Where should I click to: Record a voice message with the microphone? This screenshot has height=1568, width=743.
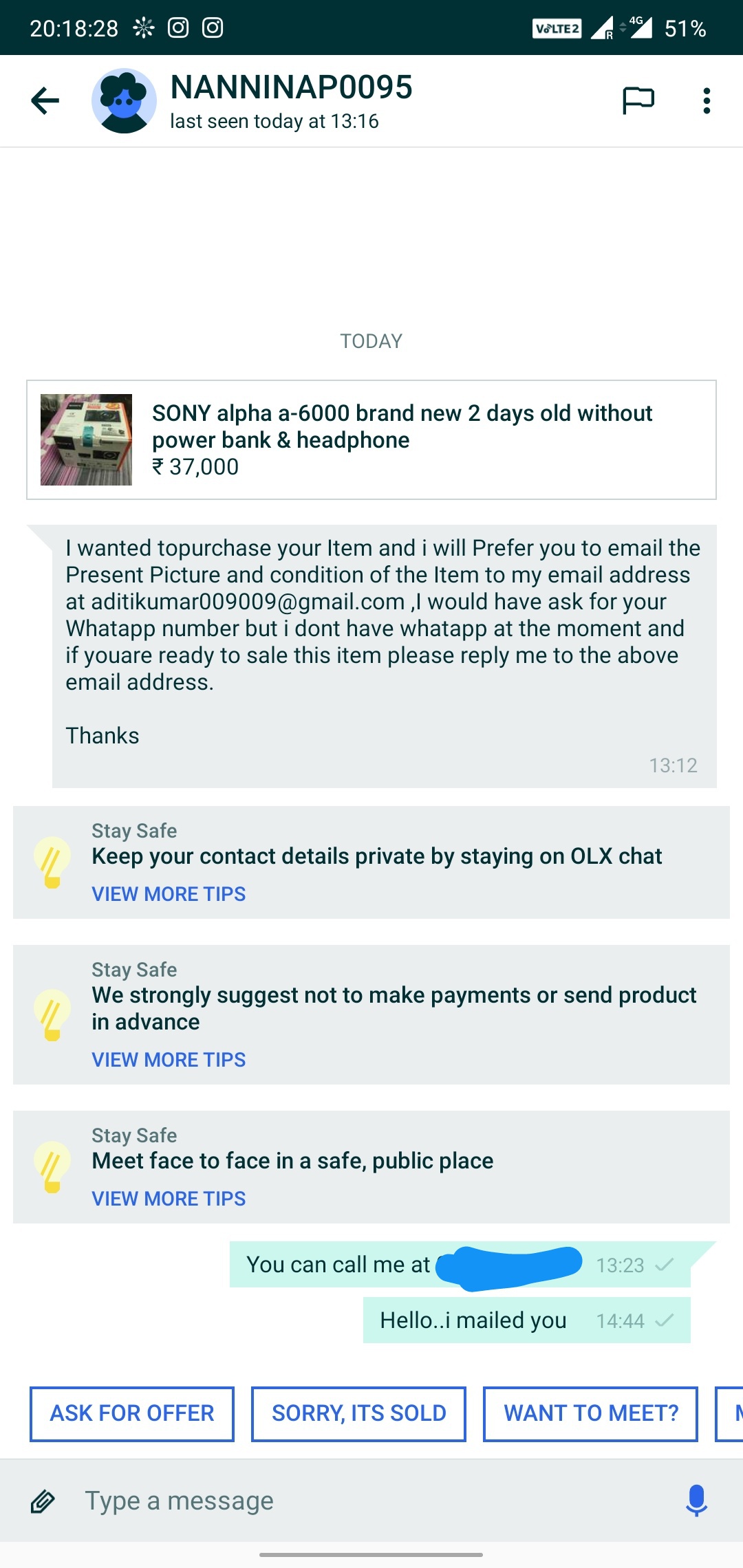tap(696, 1501)
